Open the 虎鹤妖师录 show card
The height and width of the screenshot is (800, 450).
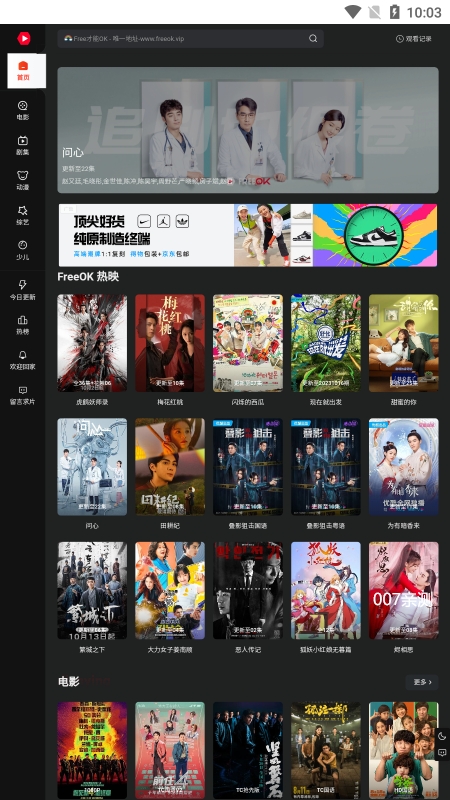coord(92,350)
